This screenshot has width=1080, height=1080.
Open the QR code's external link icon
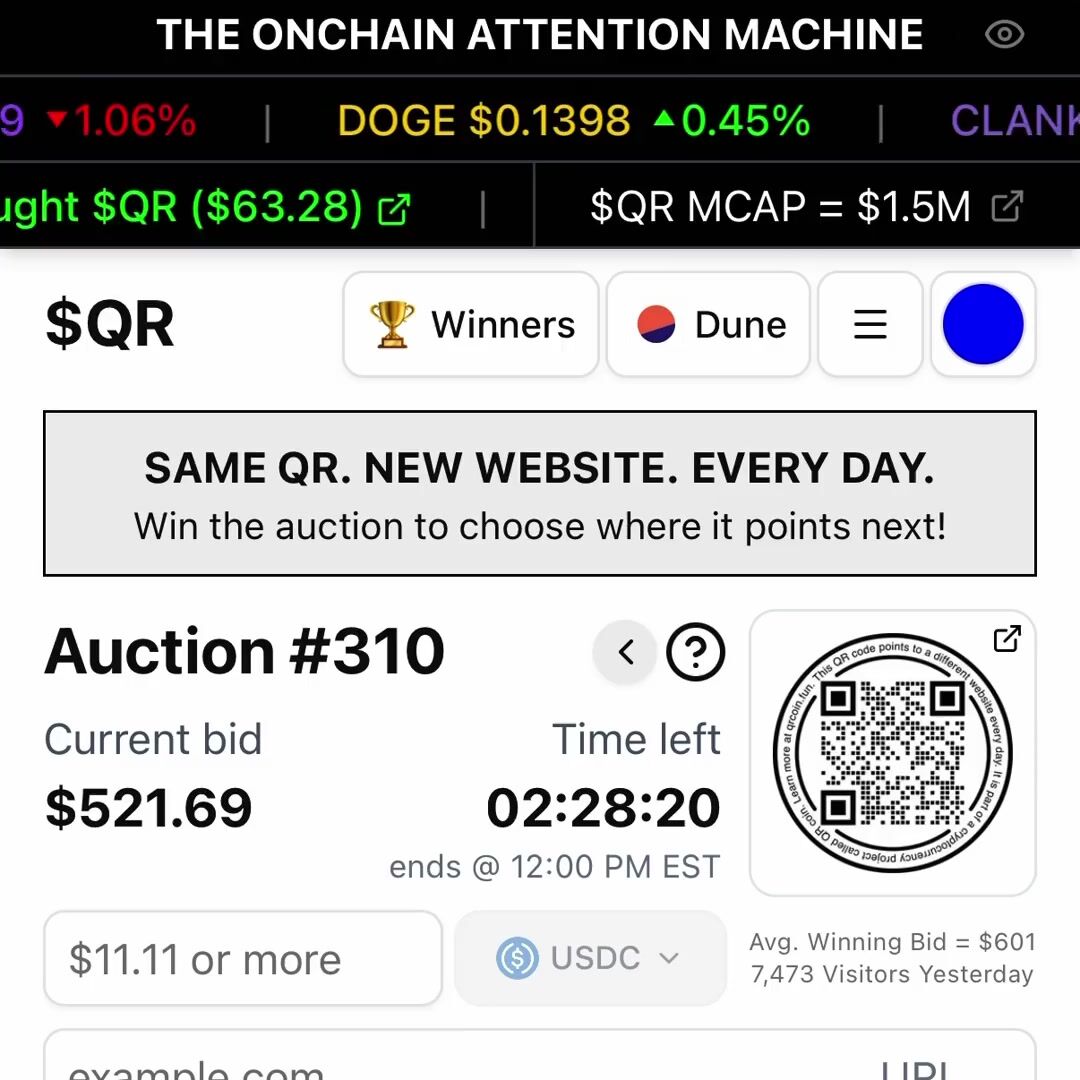(x=1006, y=639)
